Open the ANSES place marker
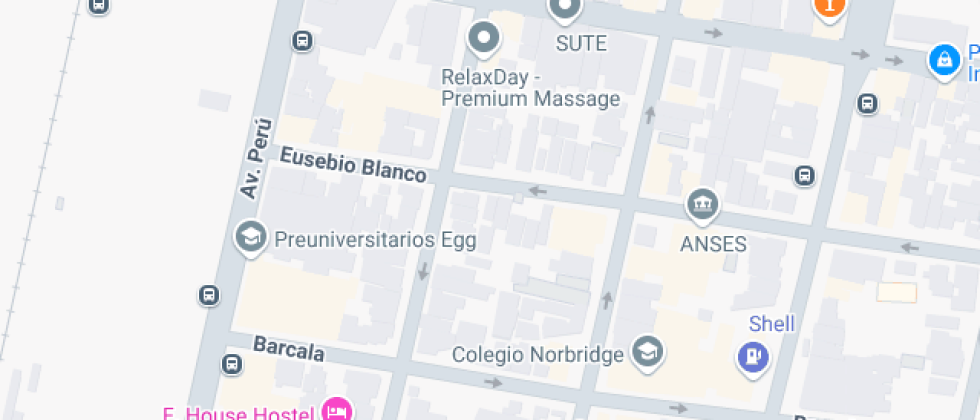This screenshot has width=980, height=420. pos(703,205)
